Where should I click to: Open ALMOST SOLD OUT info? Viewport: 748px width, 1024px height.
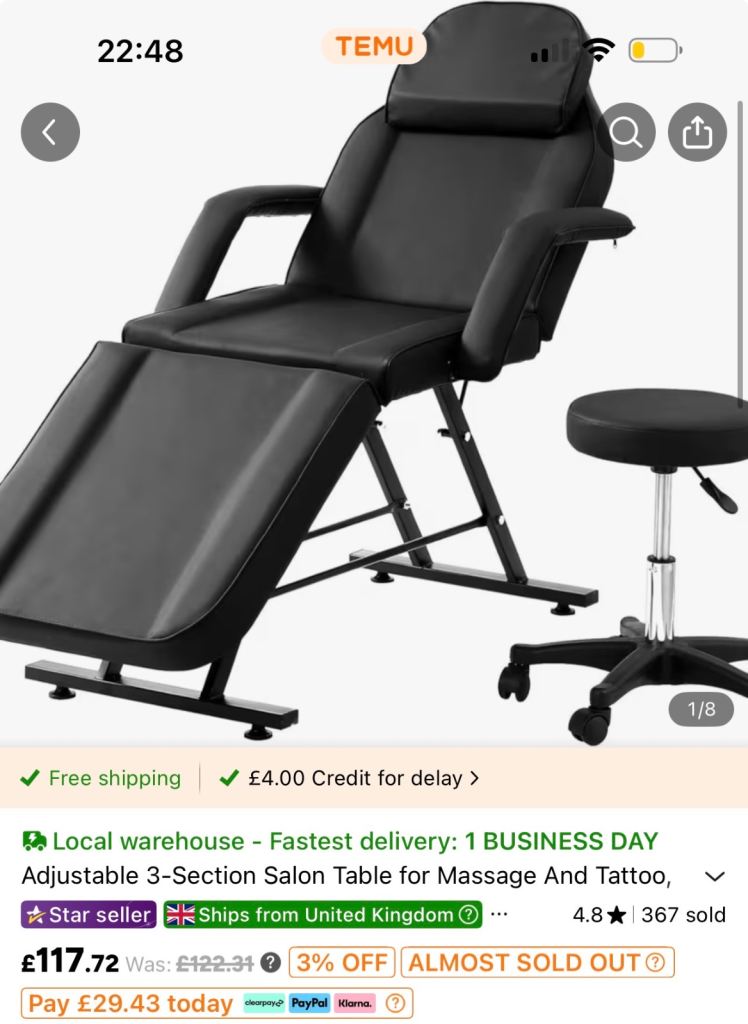[537, 963]
